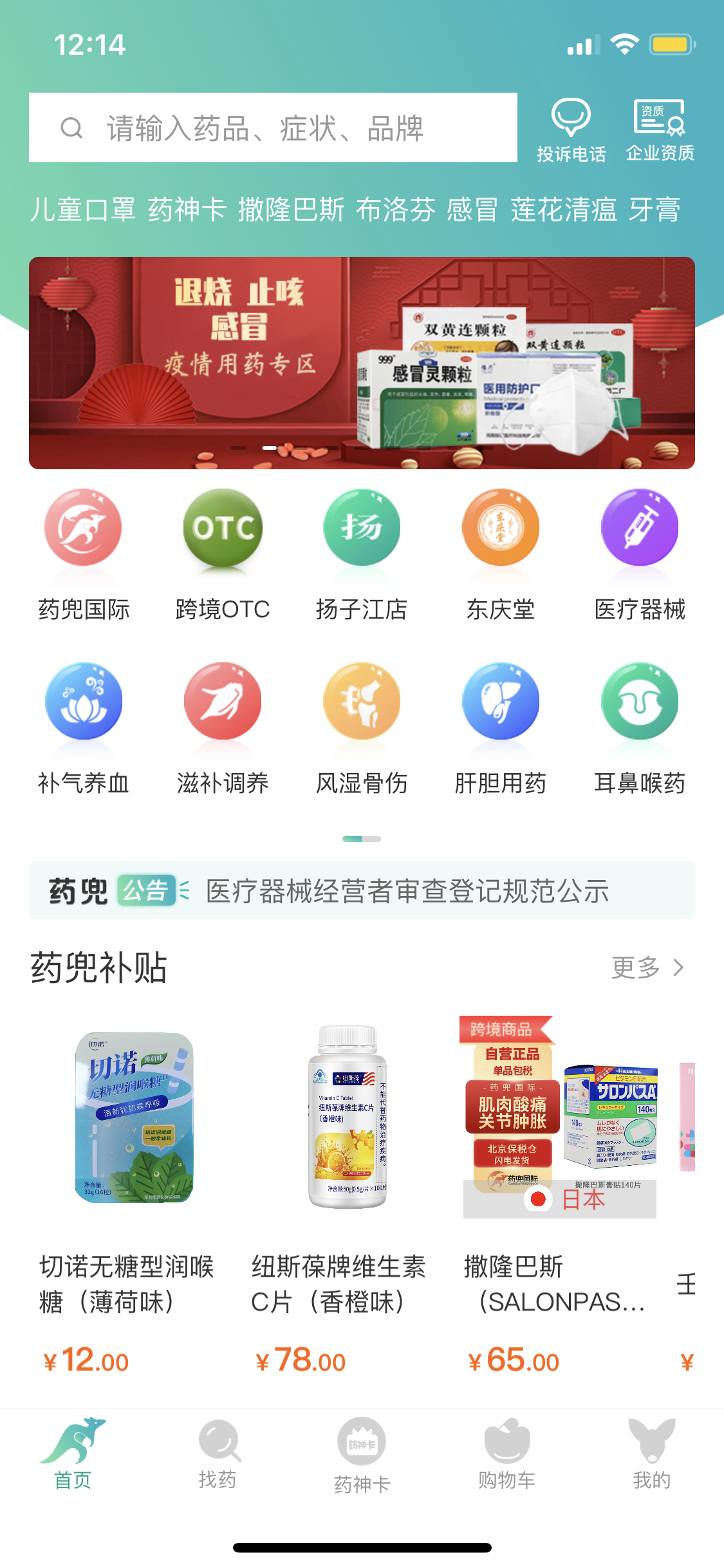Tap the search field for medicines

click(x=273, y=127)
